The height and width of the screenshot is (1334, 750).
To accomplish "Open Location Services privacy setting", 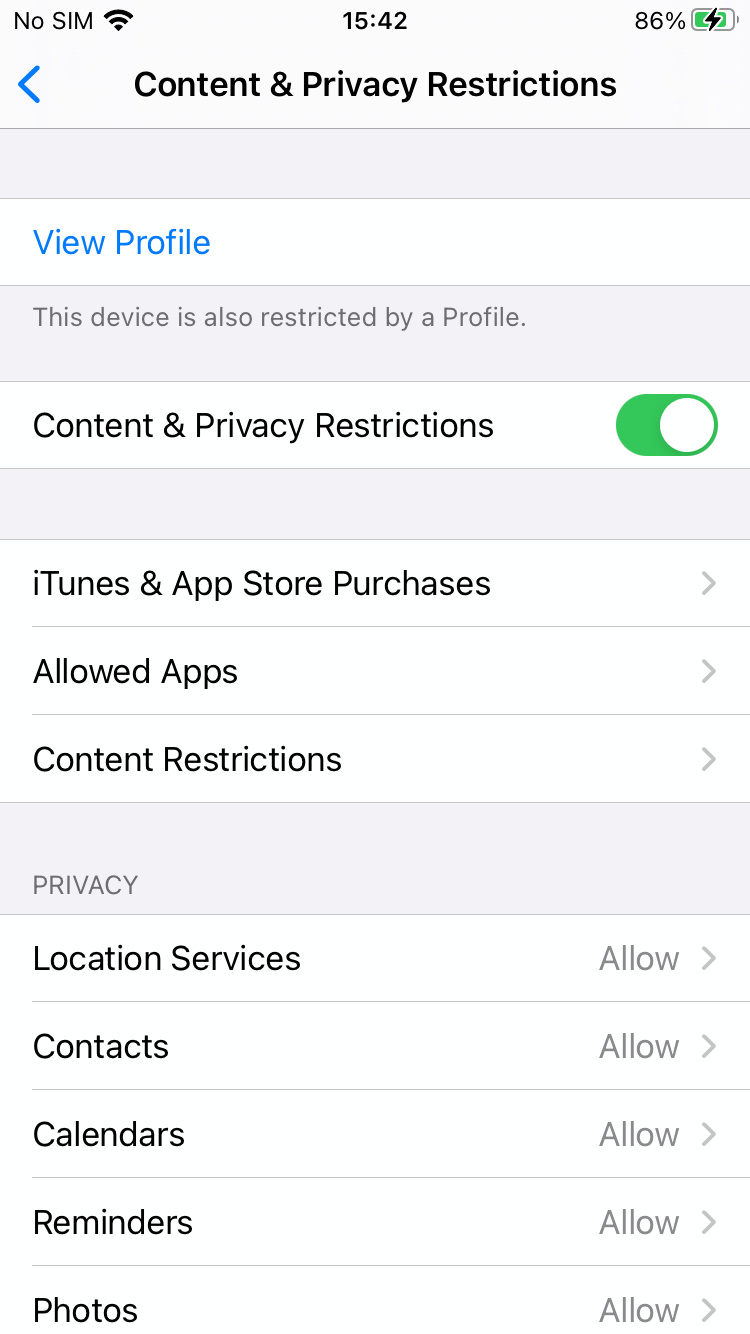I will pos(375,958).
